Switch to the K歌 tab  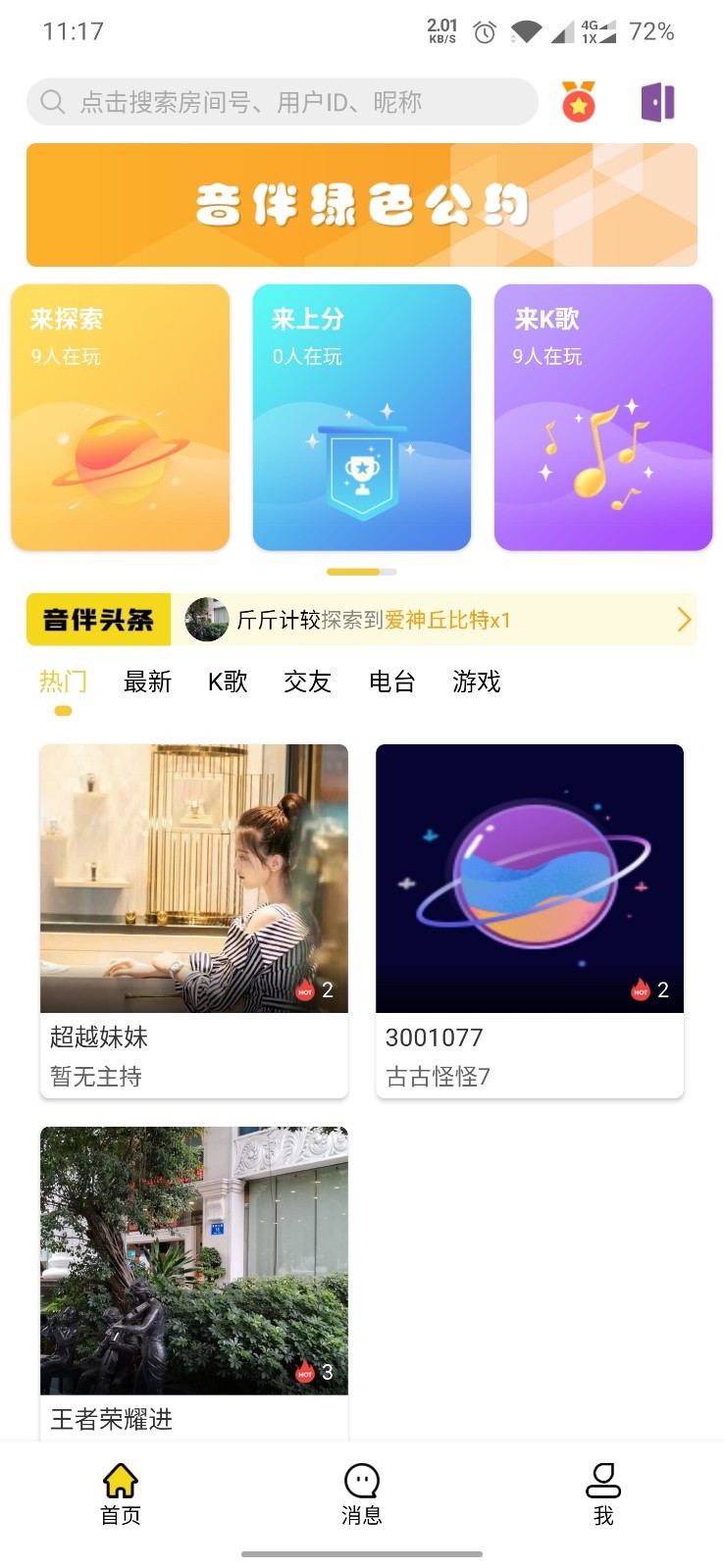point(227,682)
